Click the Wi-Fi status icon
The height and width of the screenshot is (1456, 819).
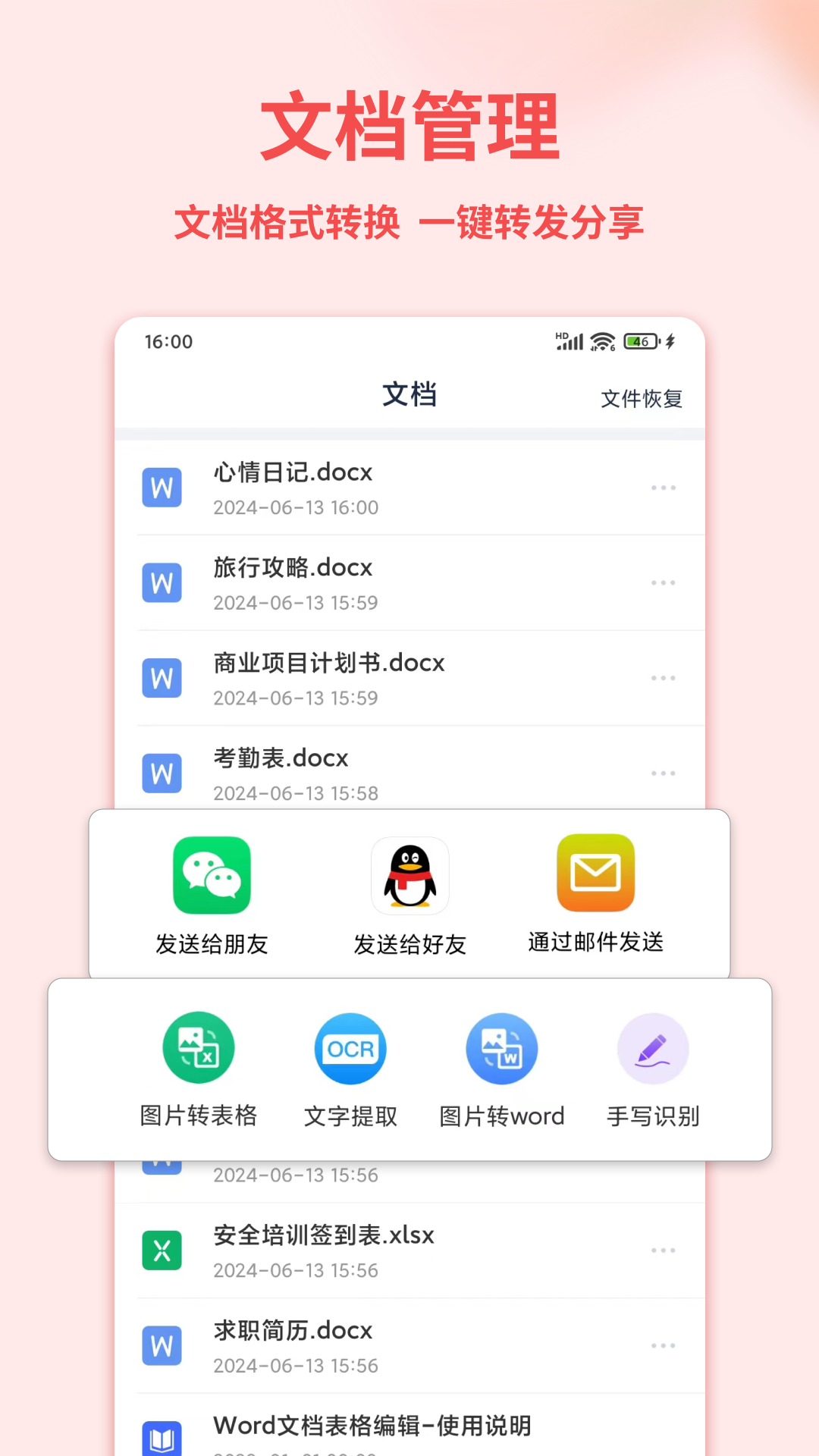pos(601,341)
